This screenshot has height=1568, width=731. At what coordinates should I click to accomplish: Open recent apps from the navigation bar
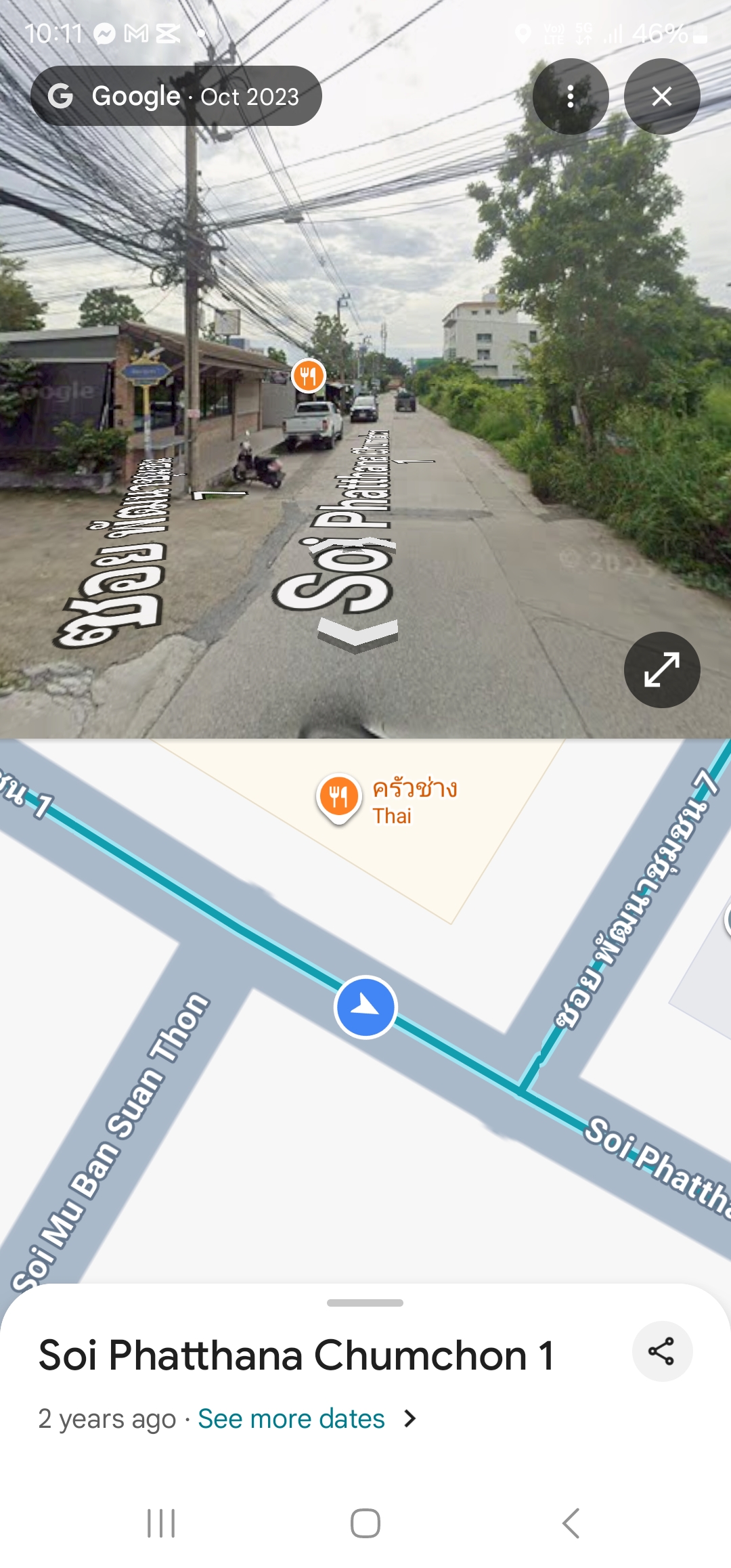coord(161,1523)
